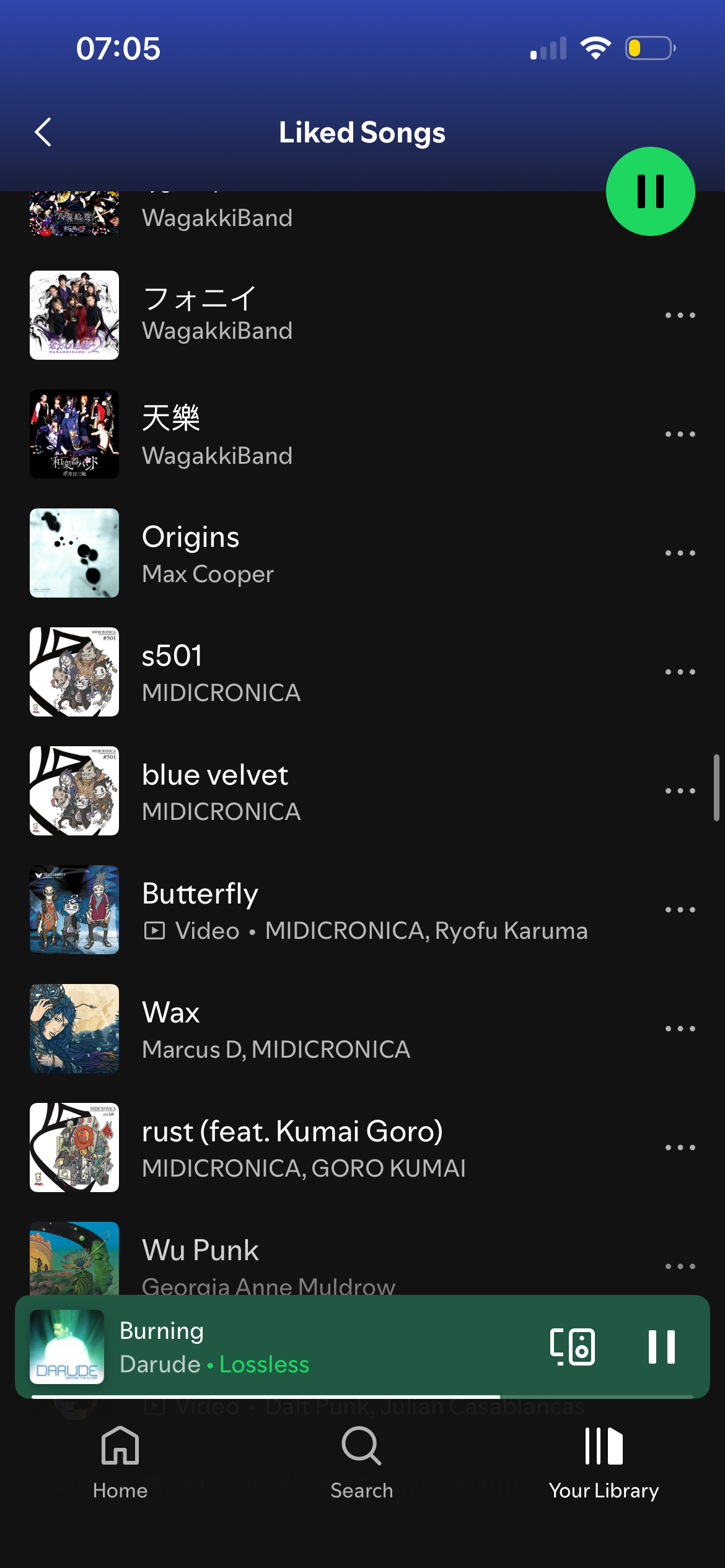Open the Your Library tab
This screenshot has height=1568, width=725.
click(x=604, y=1463)
